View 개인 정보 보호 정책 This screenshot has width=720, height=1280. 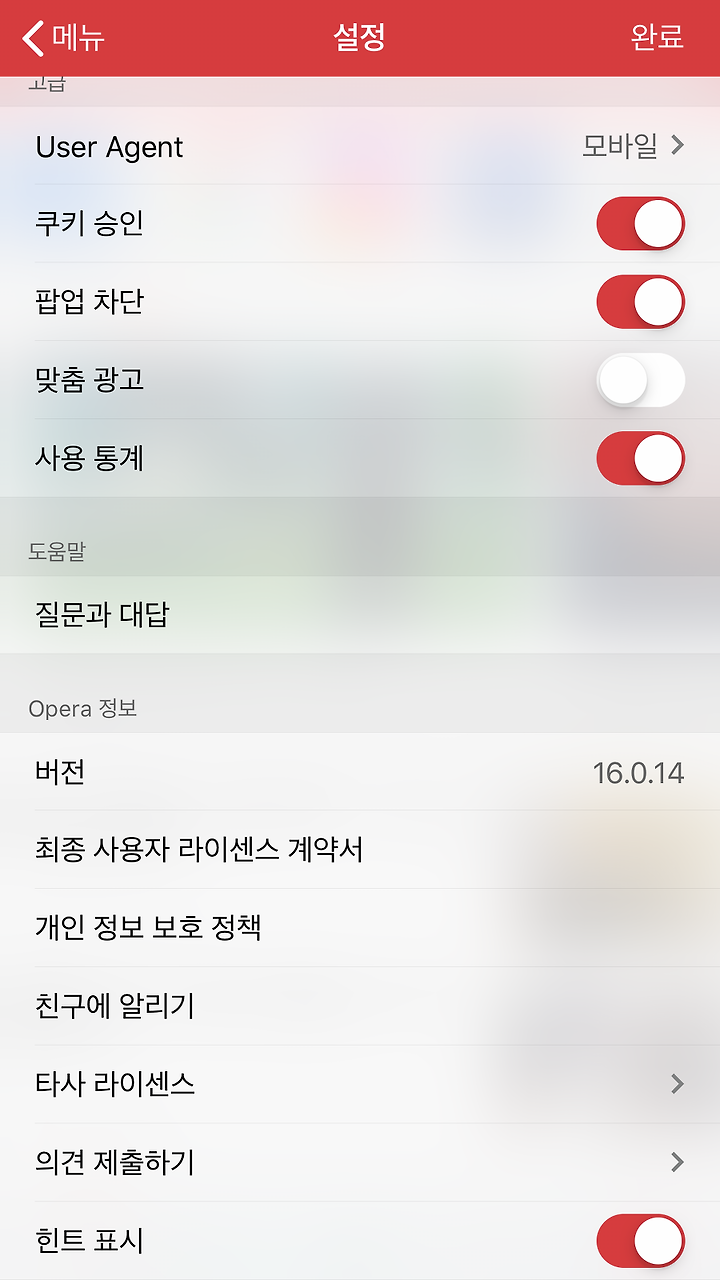[x=360, y=928]
